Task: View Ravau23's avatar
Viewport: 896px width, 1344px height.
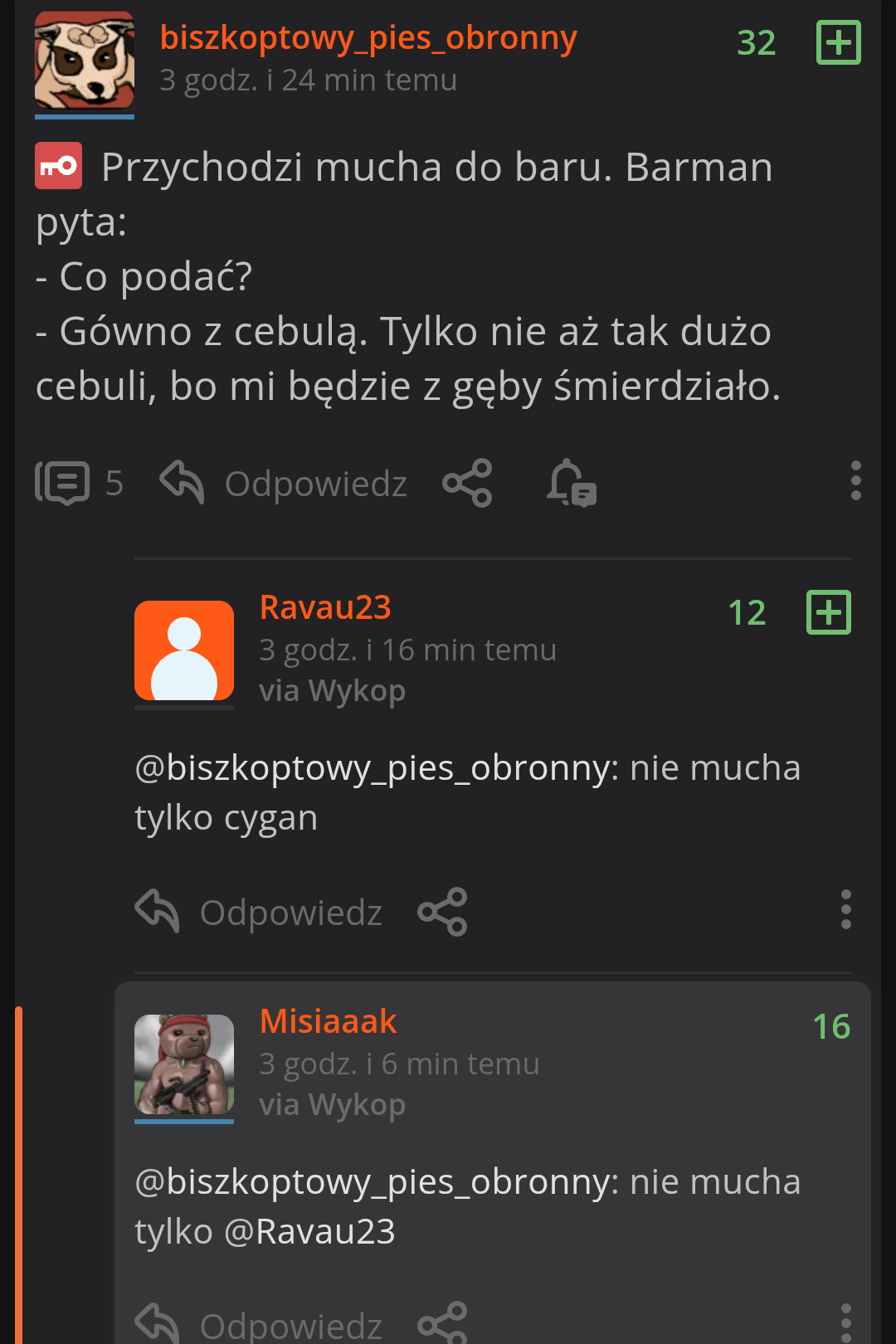Action: click(x=184, y=650)
